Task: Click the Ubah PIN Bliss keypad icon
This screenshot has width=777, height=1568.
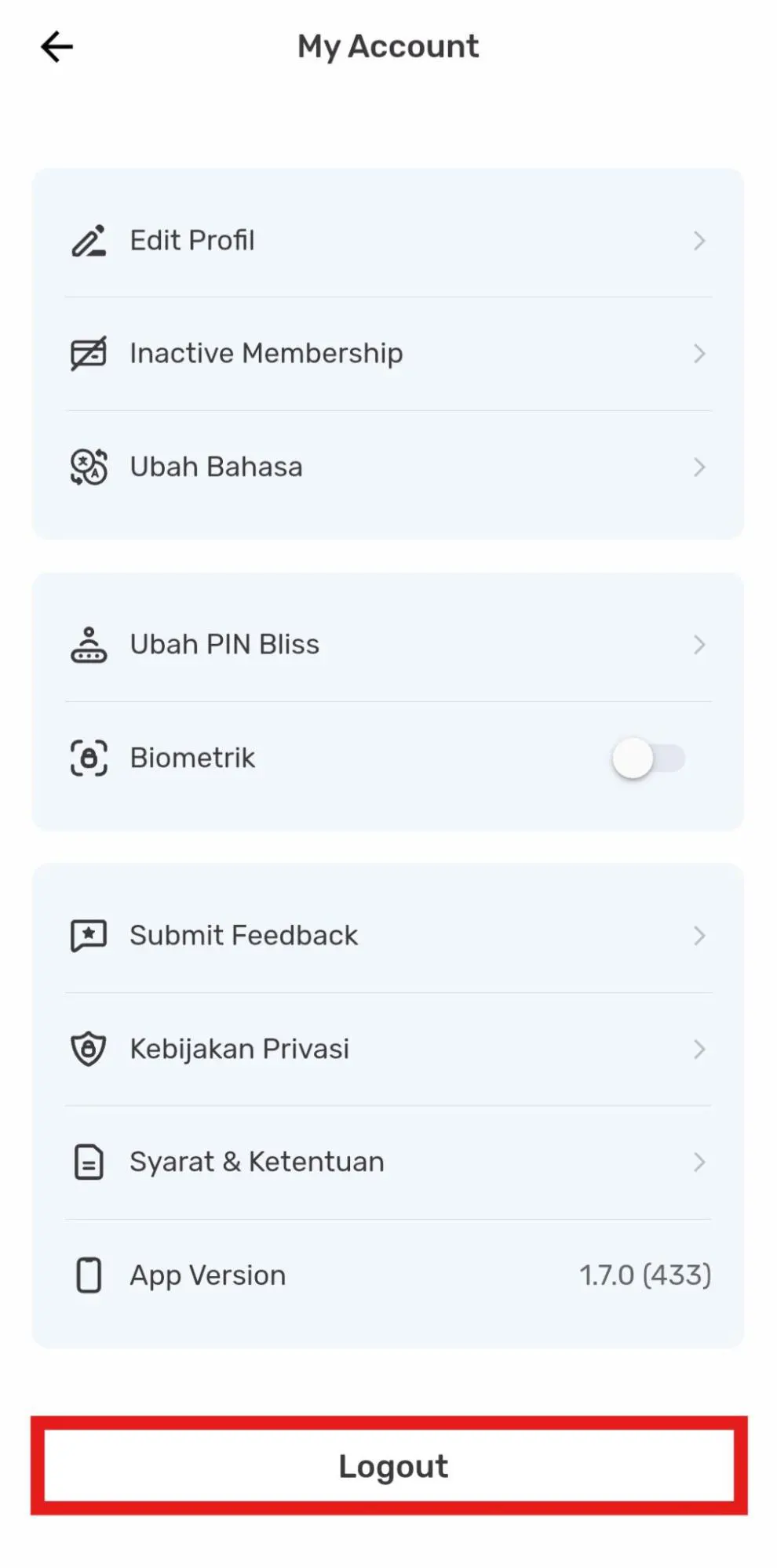Action: click(x=88, y=644)
